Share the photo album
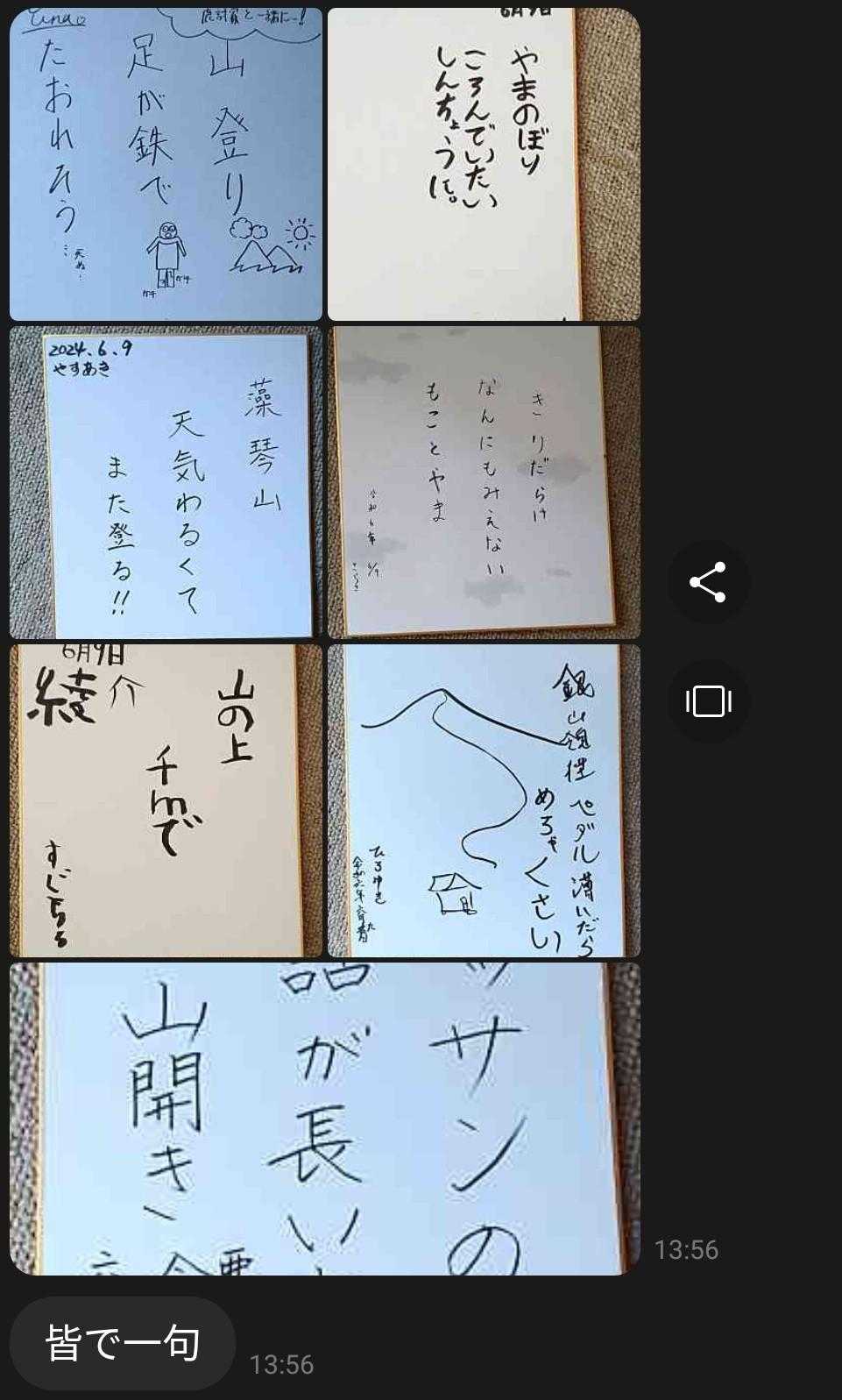The height and width of the screenshot is (1400, 842). click(x=708, y=582)
